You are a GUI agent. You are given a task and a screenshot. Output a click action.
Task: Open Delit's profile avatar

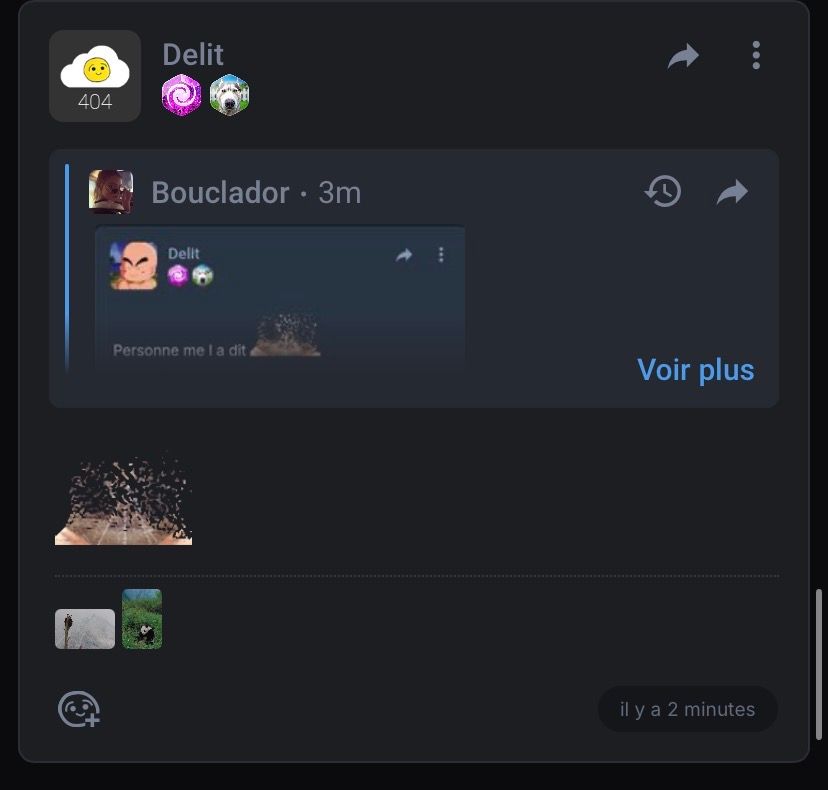[x=95, y=76]
